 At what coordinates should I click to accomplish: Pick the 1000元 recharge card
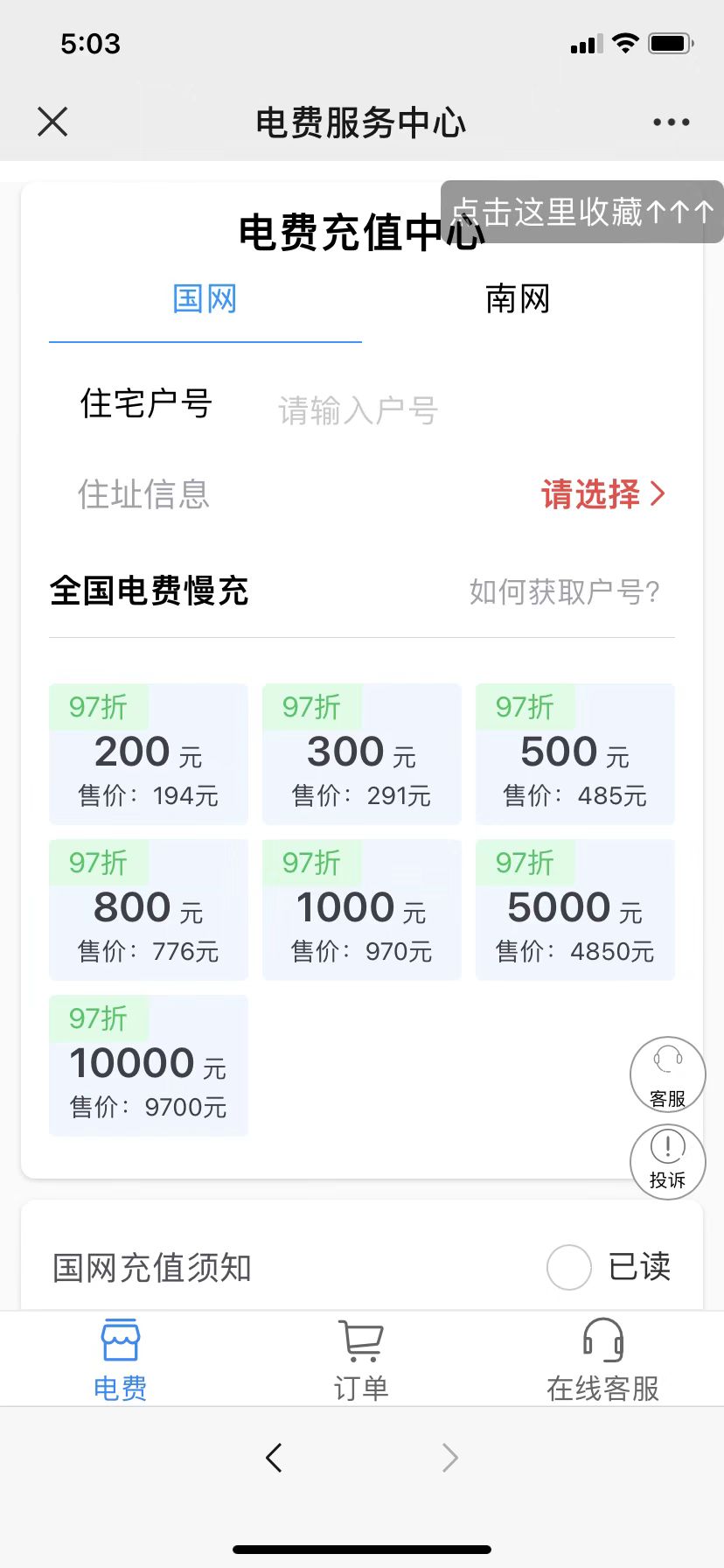click(361, 910)
